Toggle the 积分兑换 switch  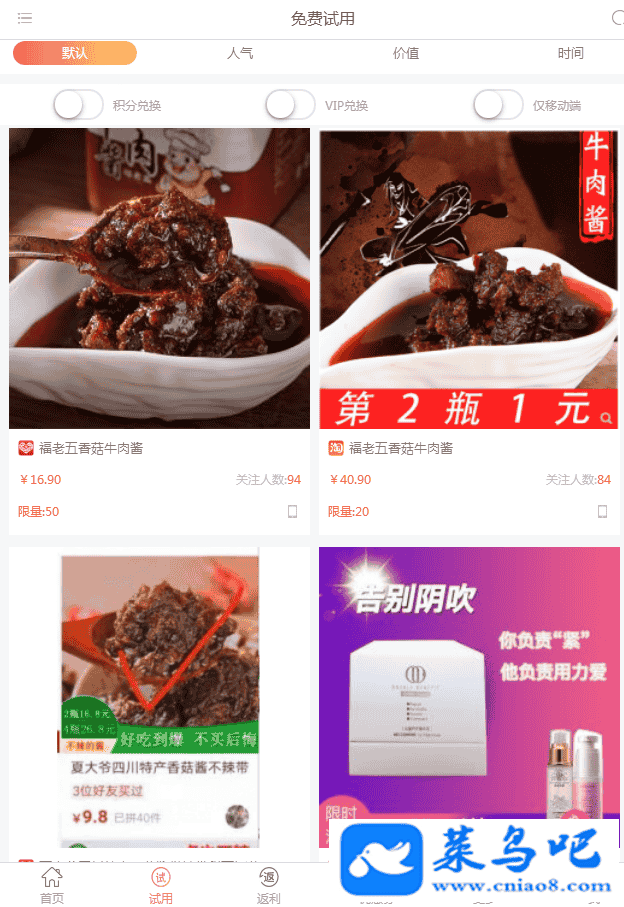point(78,104)
